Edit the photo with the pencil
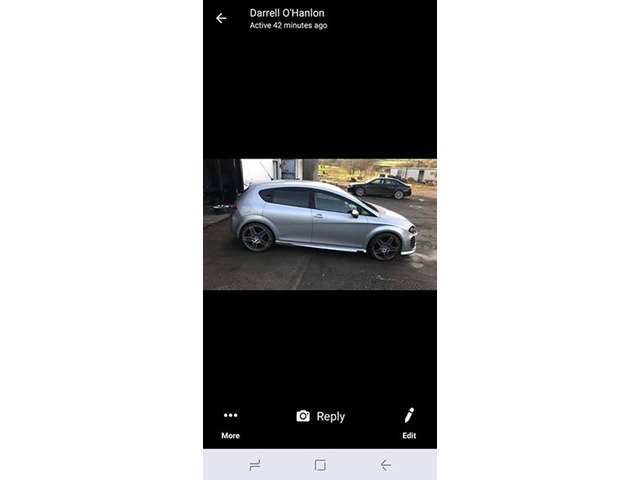 (x=409, y=422)
